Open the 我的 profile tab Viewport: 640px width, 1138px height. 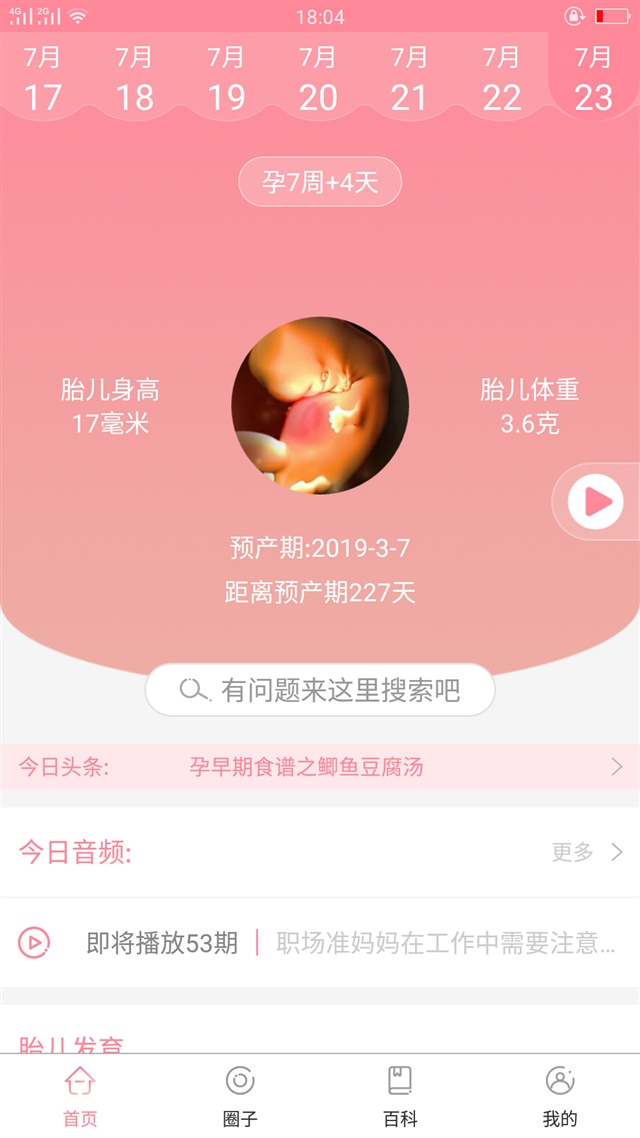tap(560, 1095)
